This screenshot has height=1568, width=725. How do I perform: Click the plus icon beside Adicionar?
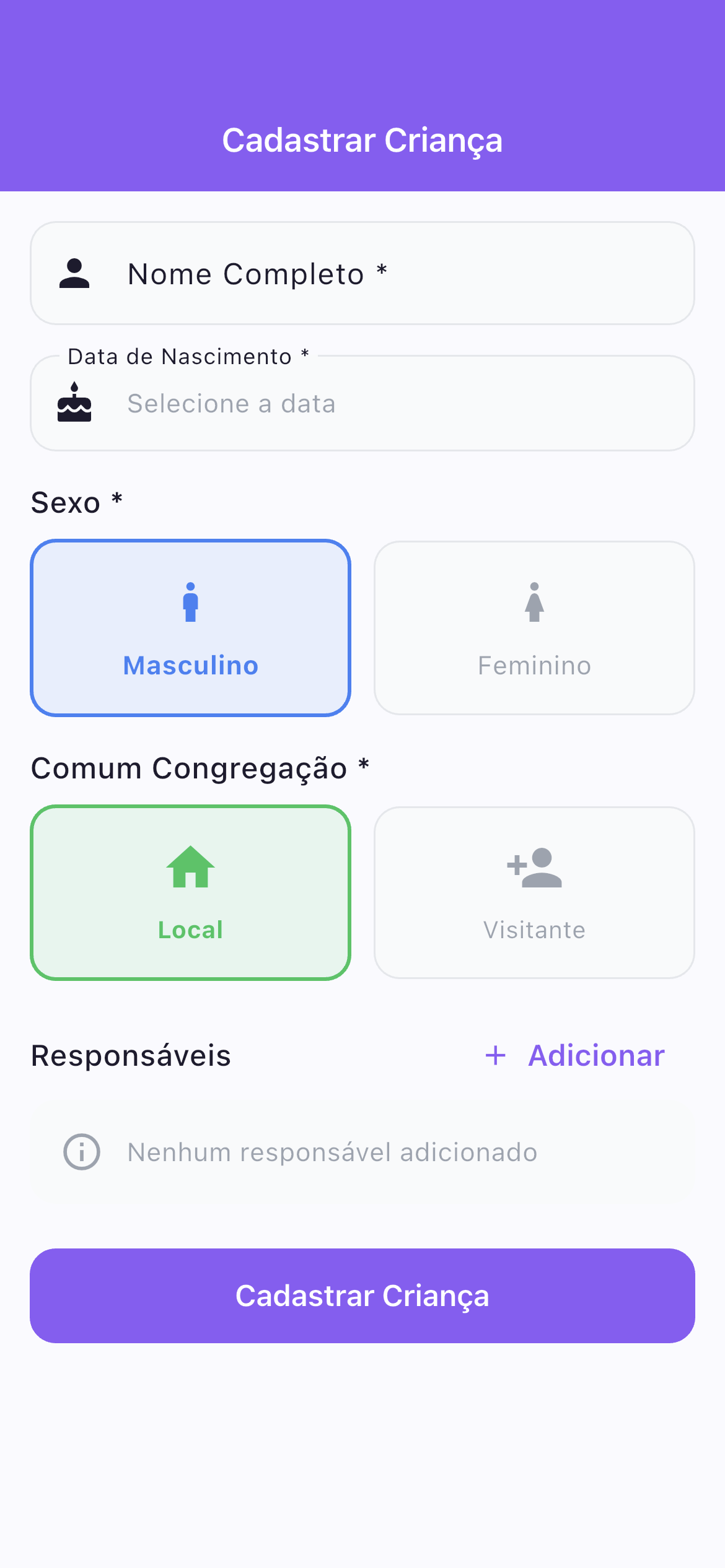pyautogui.click(x=496, y=1056)
